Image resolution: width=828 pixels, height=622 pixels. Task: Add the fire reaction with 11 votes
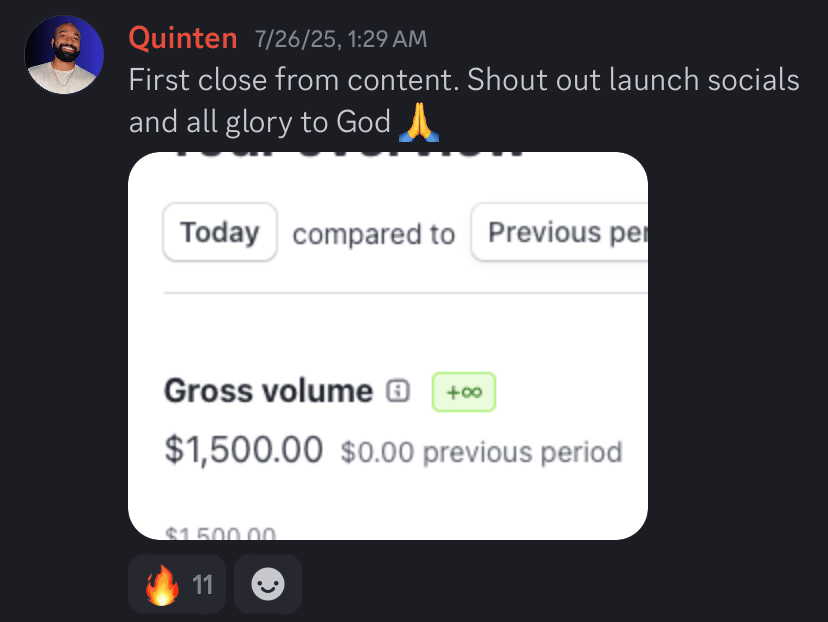click(178, 584)
